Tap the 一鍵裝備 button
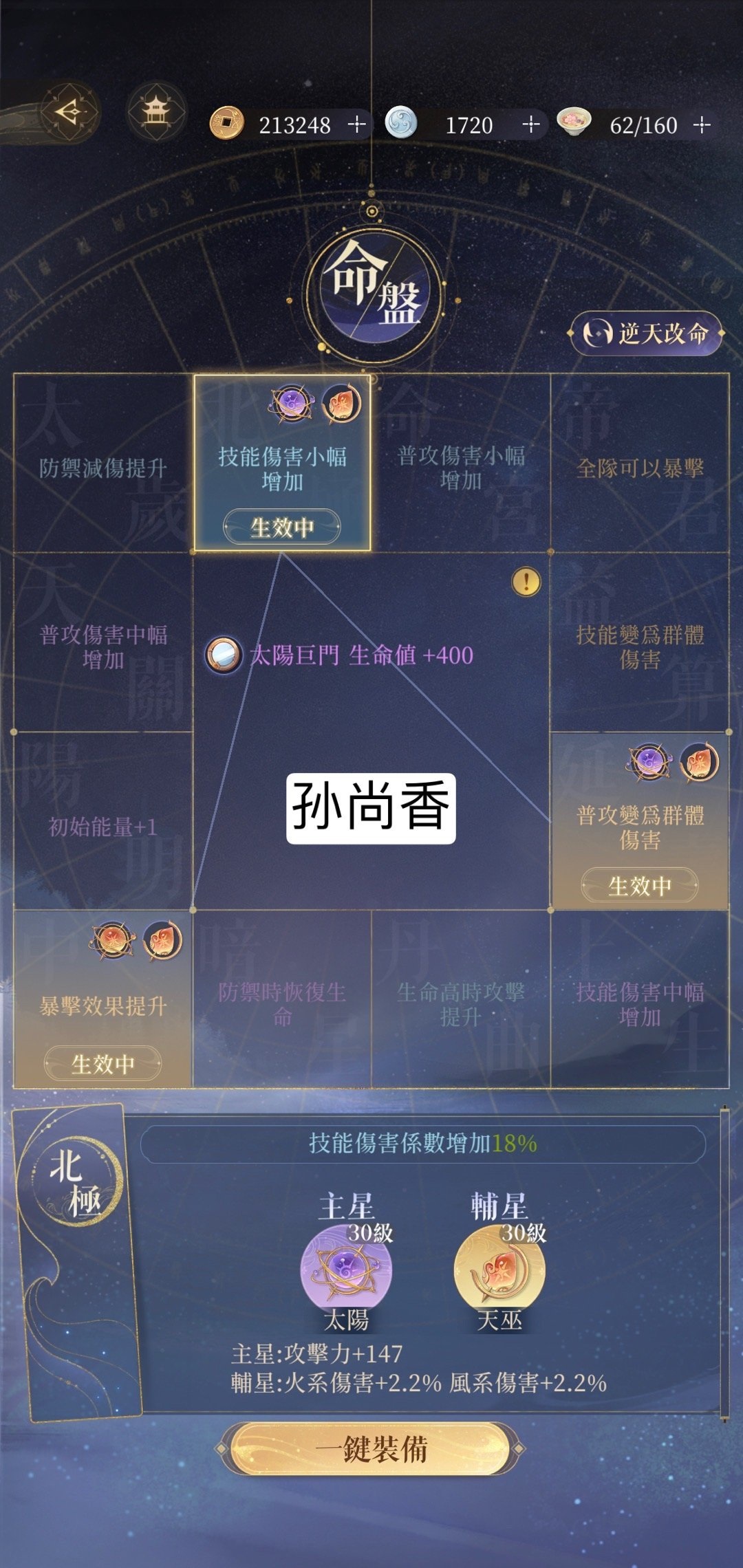The image size is (743, 1568). coord(371,1449)
